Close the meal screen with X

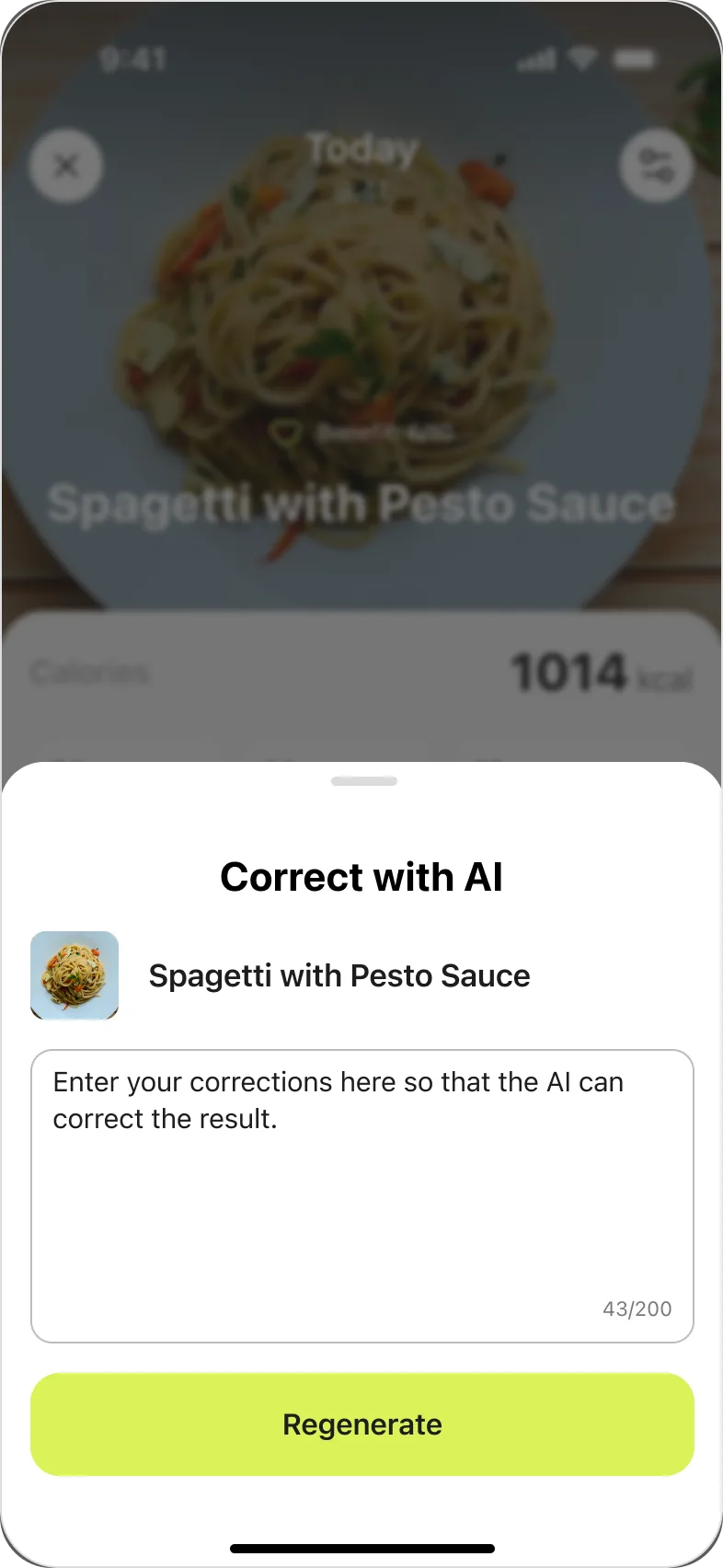(66, 166)
